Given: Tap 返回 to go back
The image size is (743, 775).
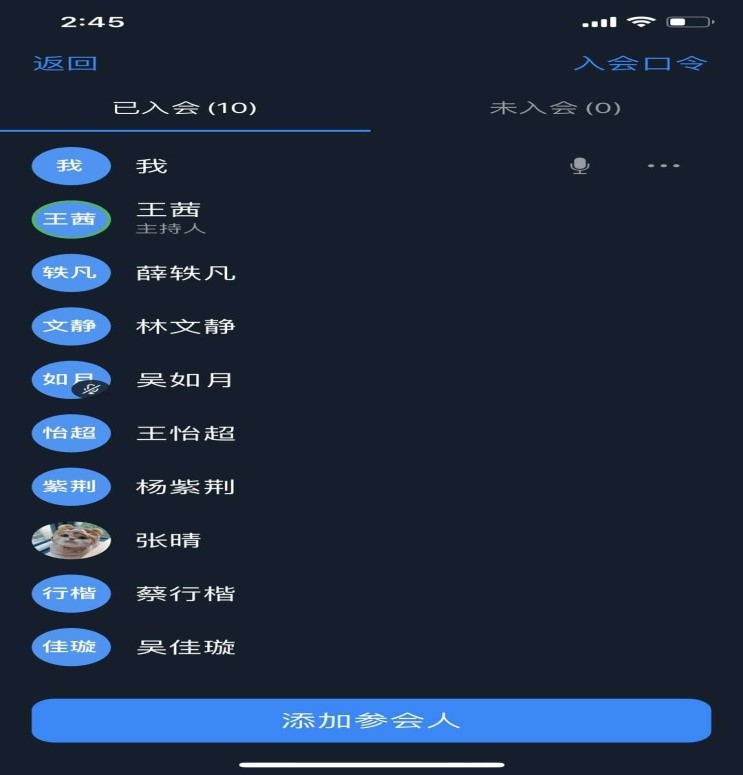Looking at the screenshot, I should [x=65, y=63].
